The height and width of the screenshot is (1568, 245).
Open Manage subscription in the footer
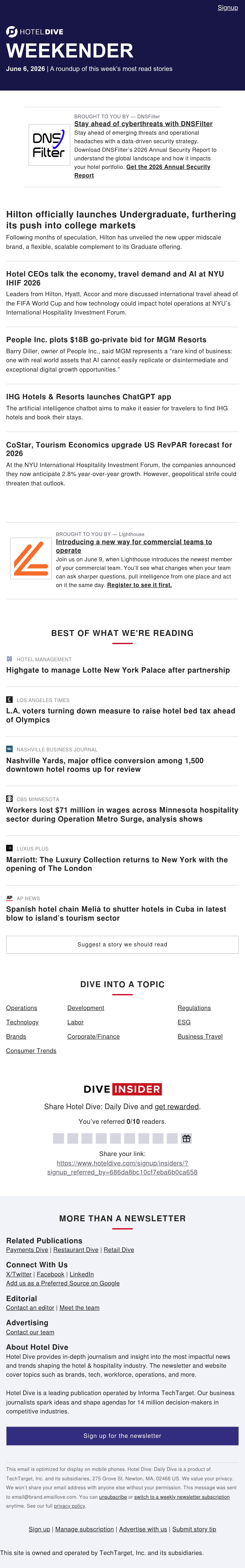[85, 1529]
